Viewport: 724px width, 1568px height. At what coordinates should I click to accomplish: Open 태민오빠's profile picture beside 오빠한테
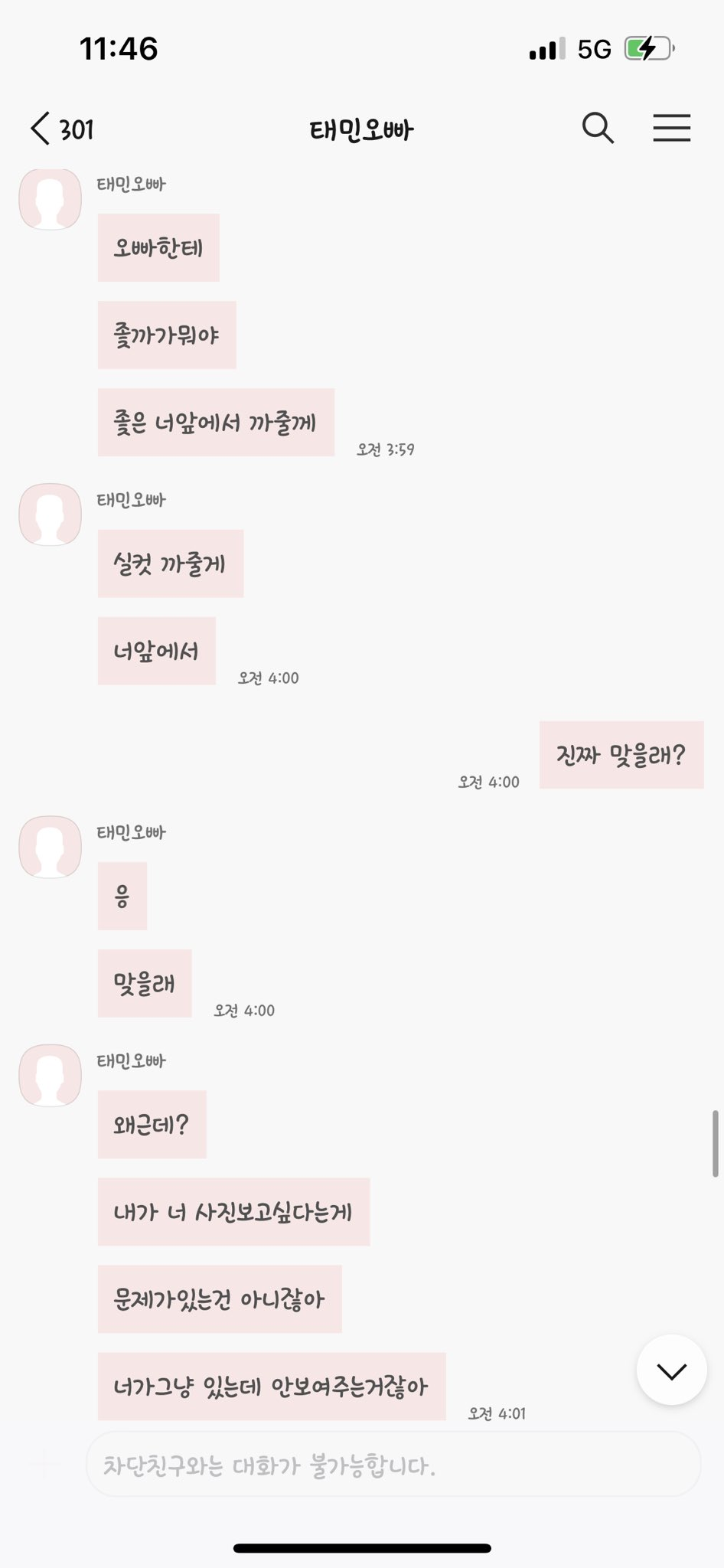[51, 199]
